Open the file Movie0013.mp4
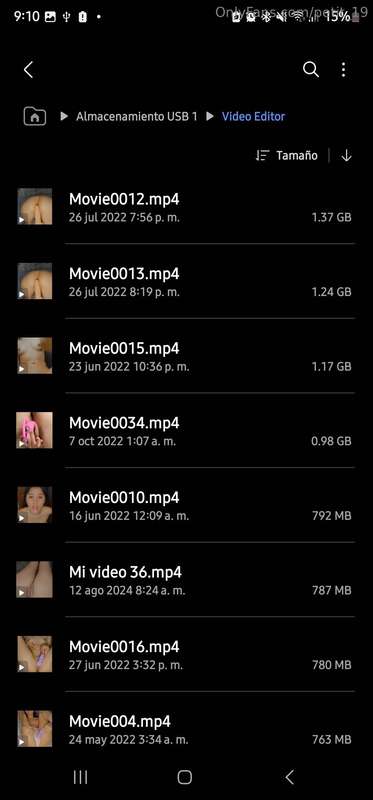Image resolution: width=373 pixels, height=800 pixels. (186, 281)
